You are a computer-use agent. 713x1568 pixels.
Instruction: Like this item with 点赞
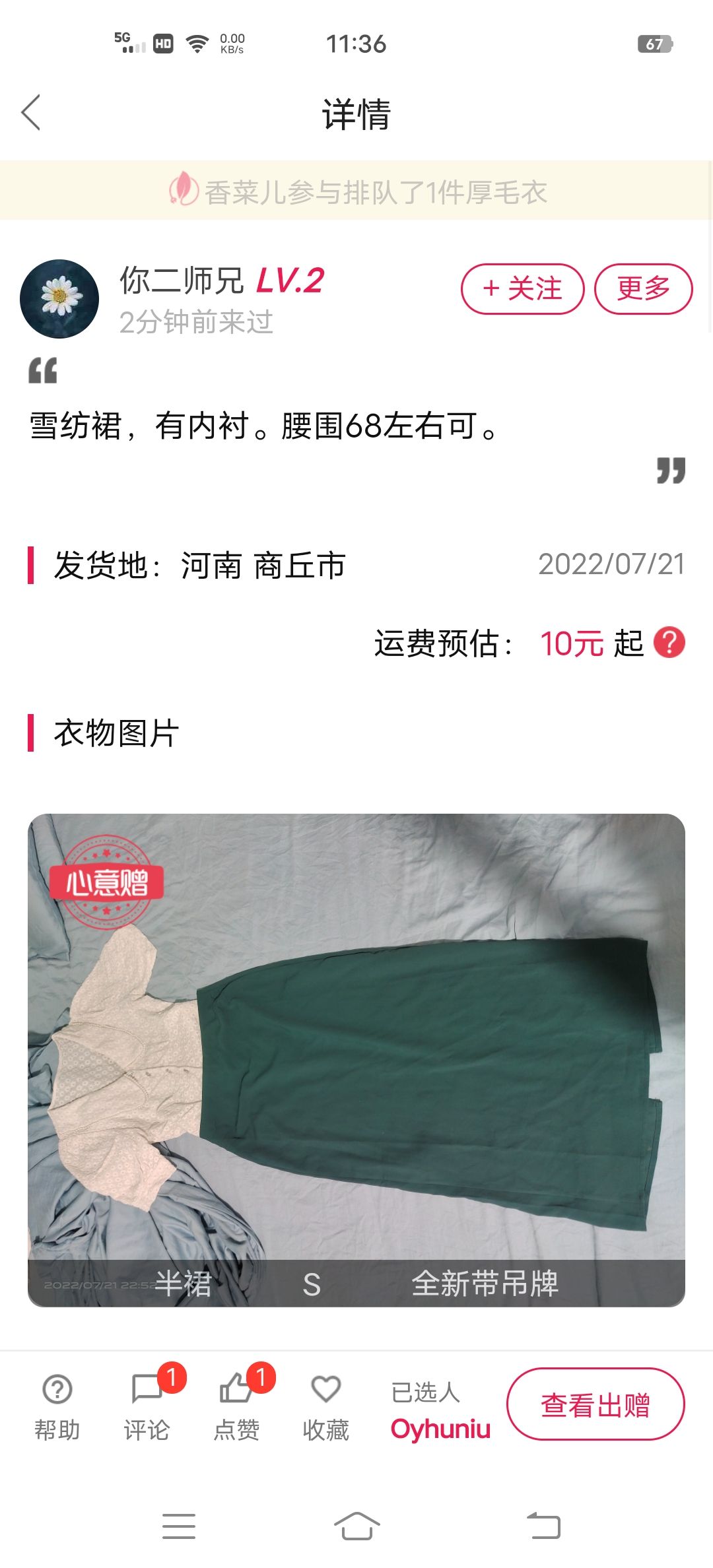pos(236,1404)
